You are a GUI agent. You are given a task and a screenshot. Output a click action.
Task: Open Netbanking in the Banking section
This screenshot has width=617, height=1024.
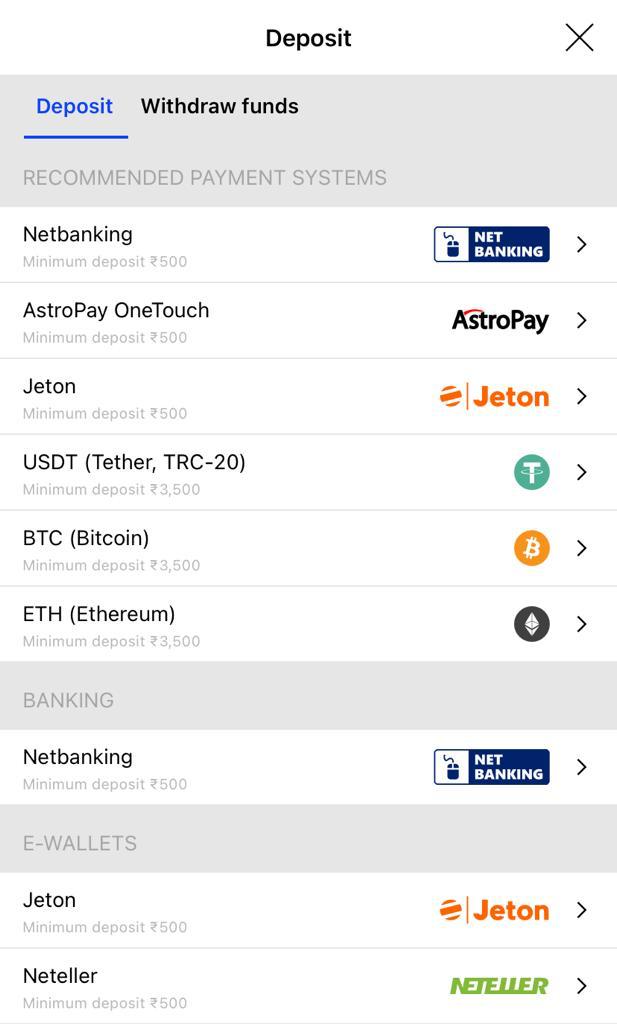point(308,767)
